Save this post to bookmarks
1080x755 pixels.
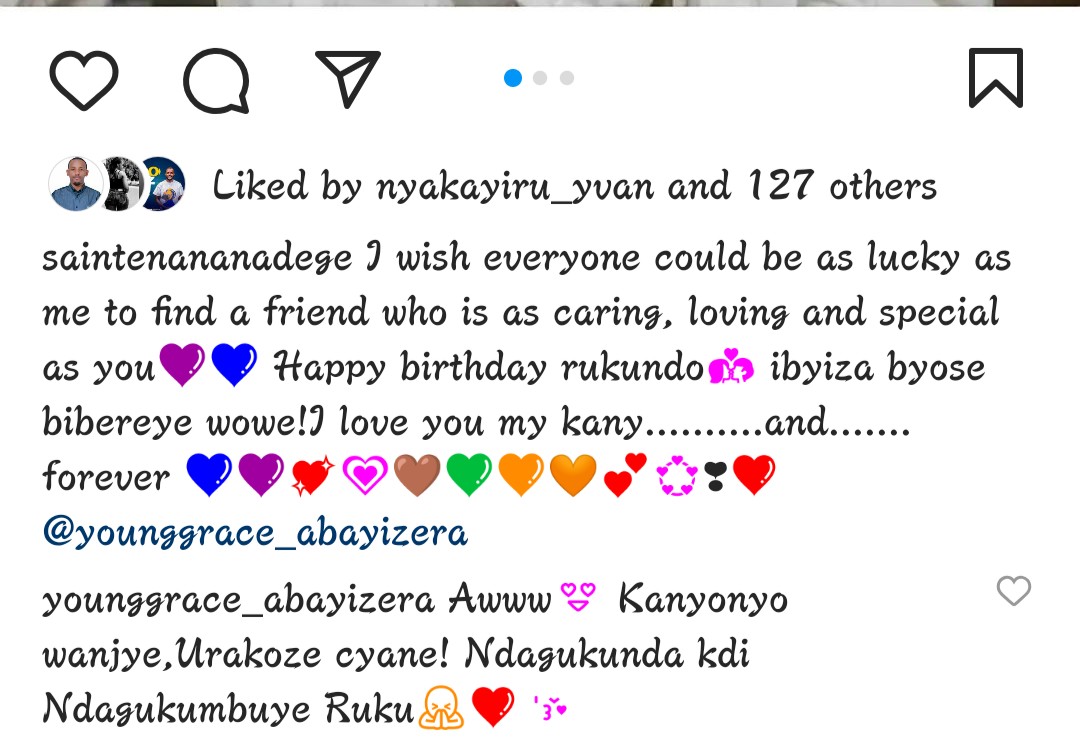996,78
